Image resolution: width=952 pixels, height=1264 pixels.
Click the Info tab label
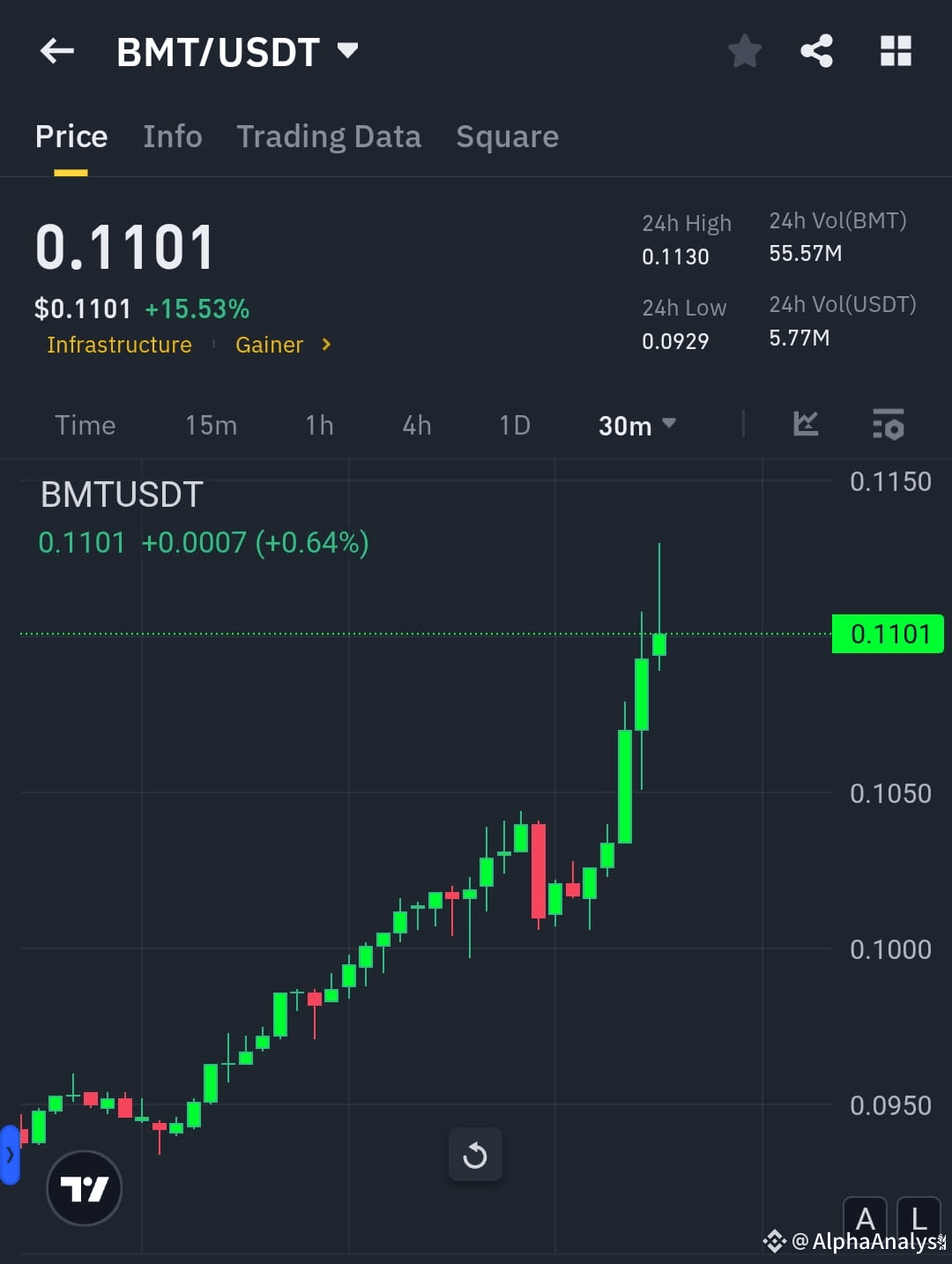click(173, 136)
